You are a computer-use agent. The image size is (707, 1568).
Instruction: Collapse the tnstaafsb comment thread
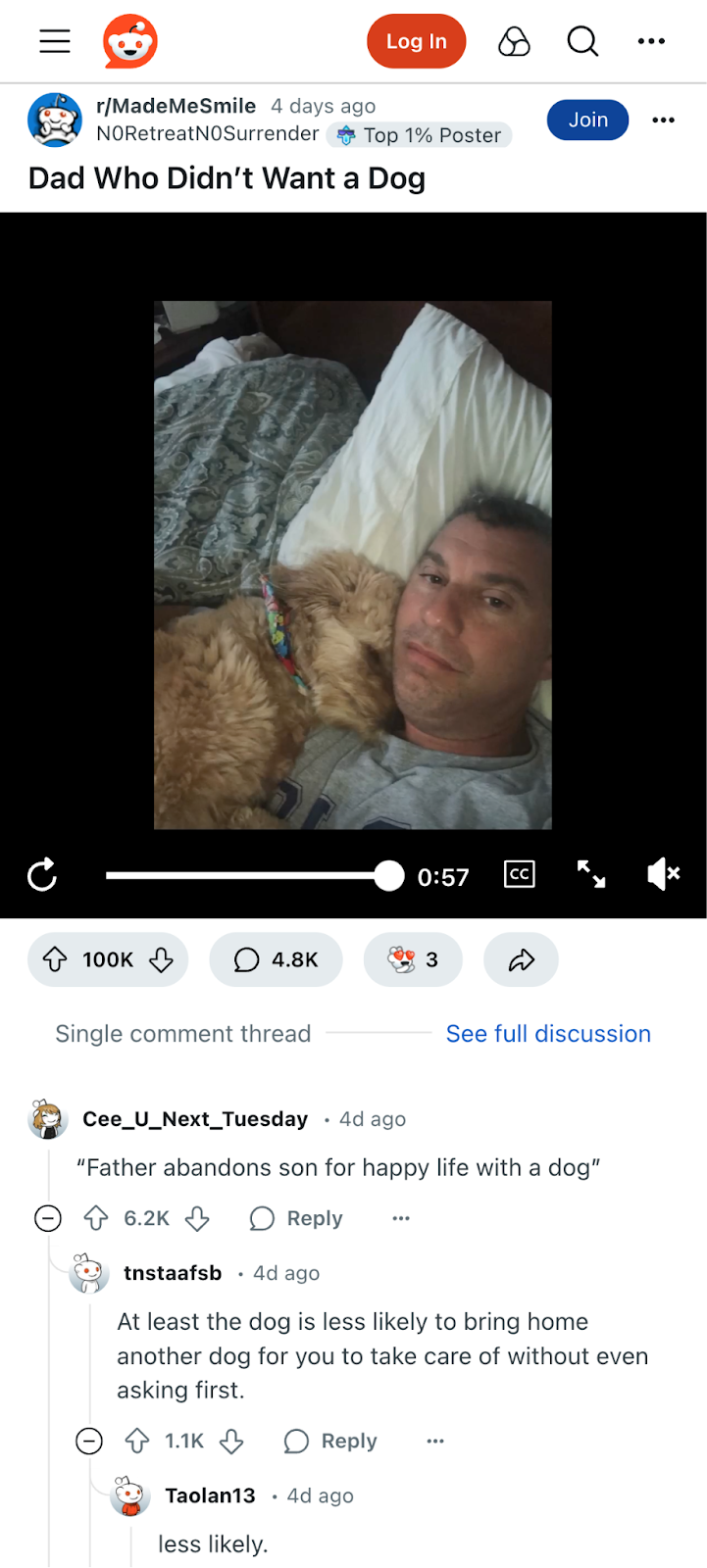(x=89, y=1441)
